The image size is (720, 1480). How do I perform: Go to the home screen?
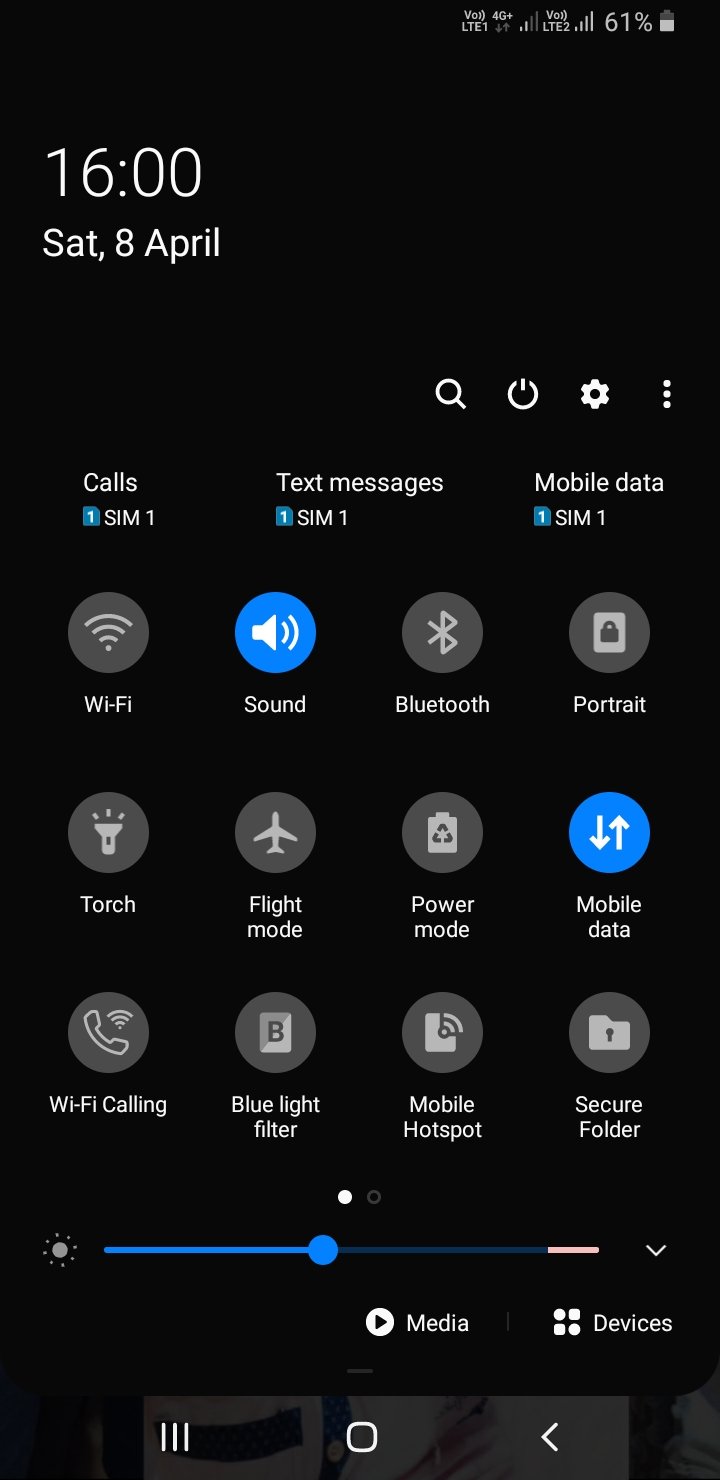tap(361, 1437)
